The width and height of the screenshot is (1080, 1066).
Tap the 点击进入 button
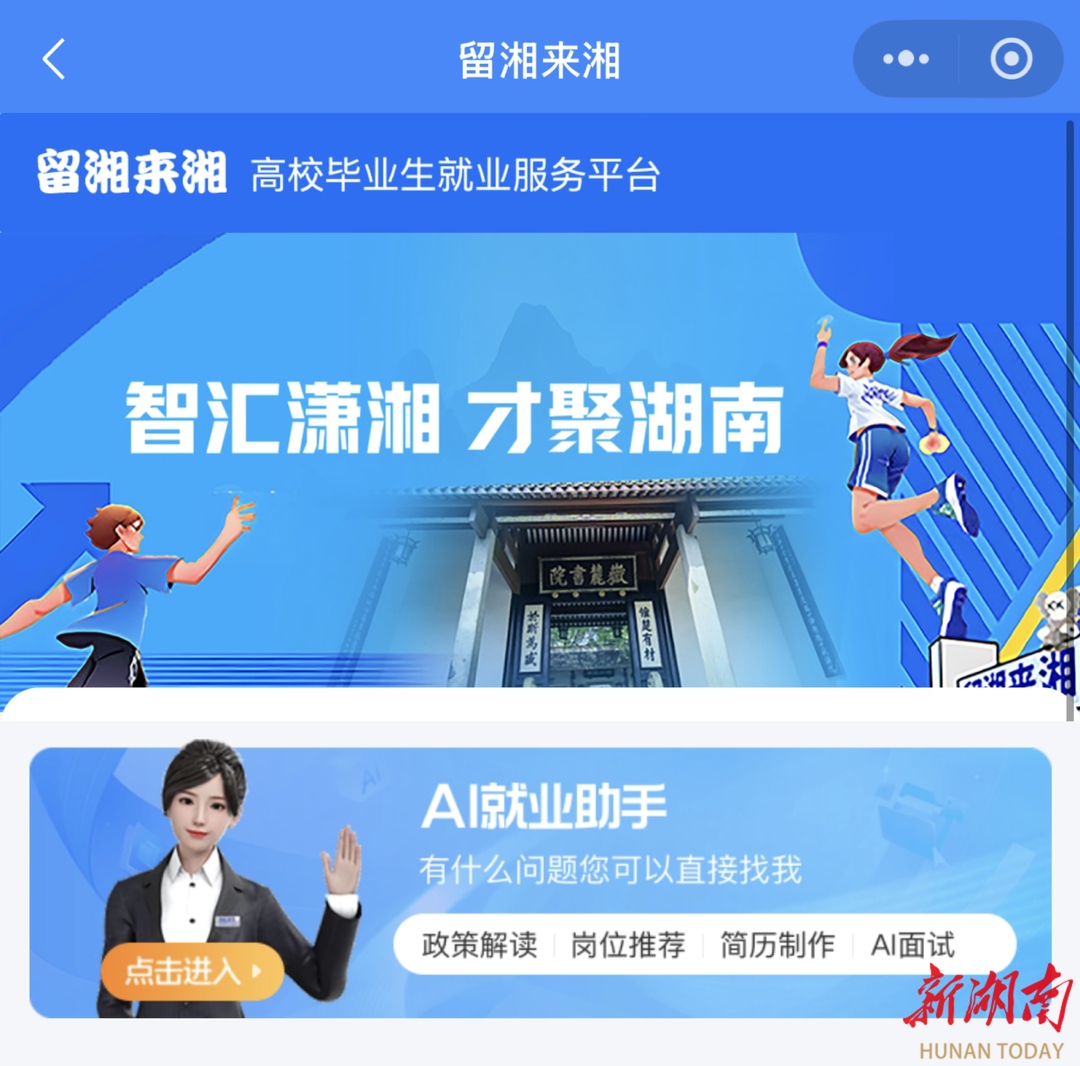(x=192, y=971)
